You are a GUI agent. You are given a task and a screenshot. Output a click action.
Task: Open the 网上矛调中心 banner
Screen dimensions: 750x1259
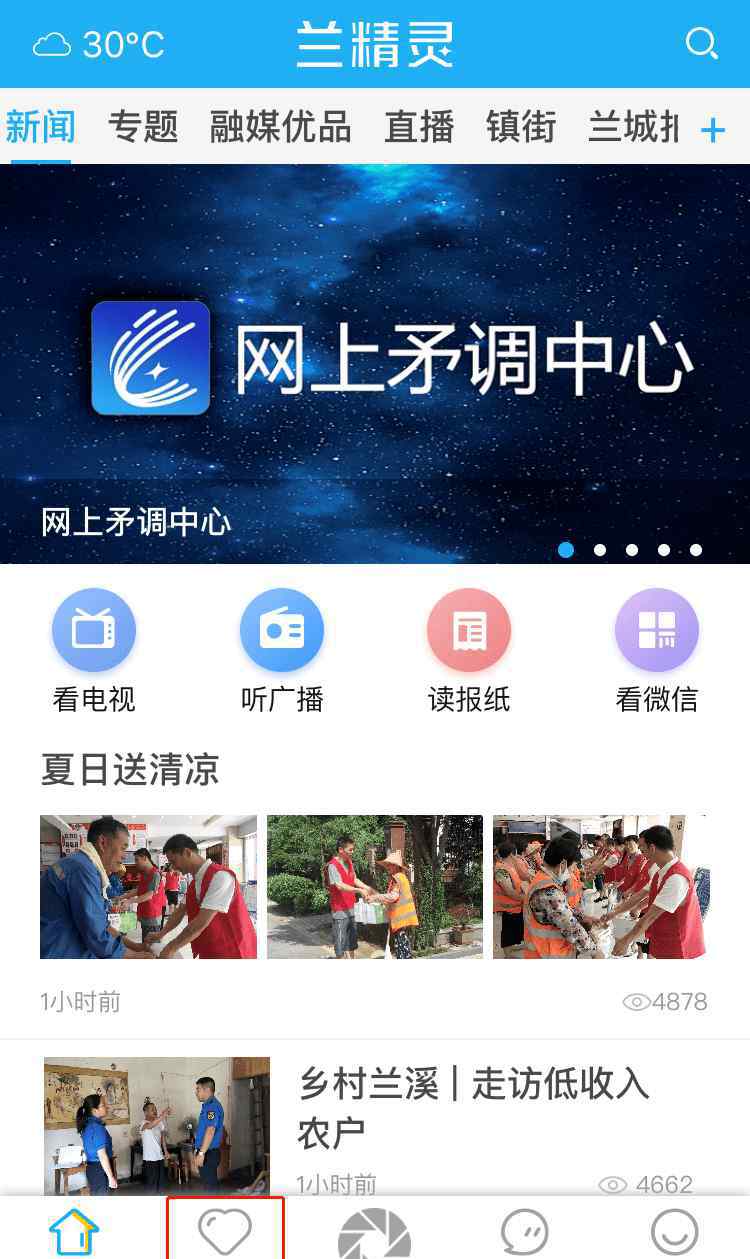pyautogui.click(x=375, y=362)
